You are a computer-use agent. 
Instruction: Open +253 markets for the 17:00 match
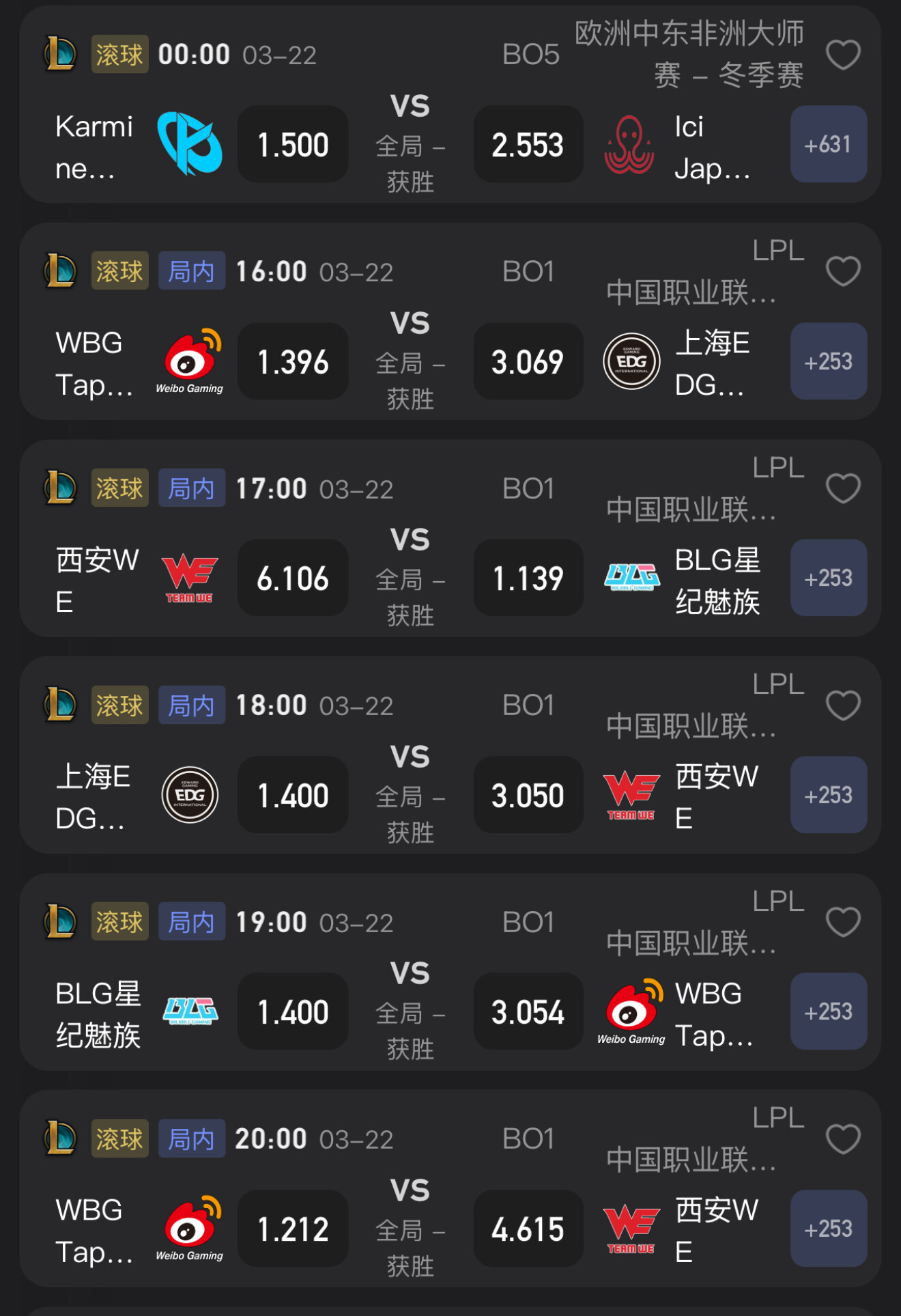[828, 578]
